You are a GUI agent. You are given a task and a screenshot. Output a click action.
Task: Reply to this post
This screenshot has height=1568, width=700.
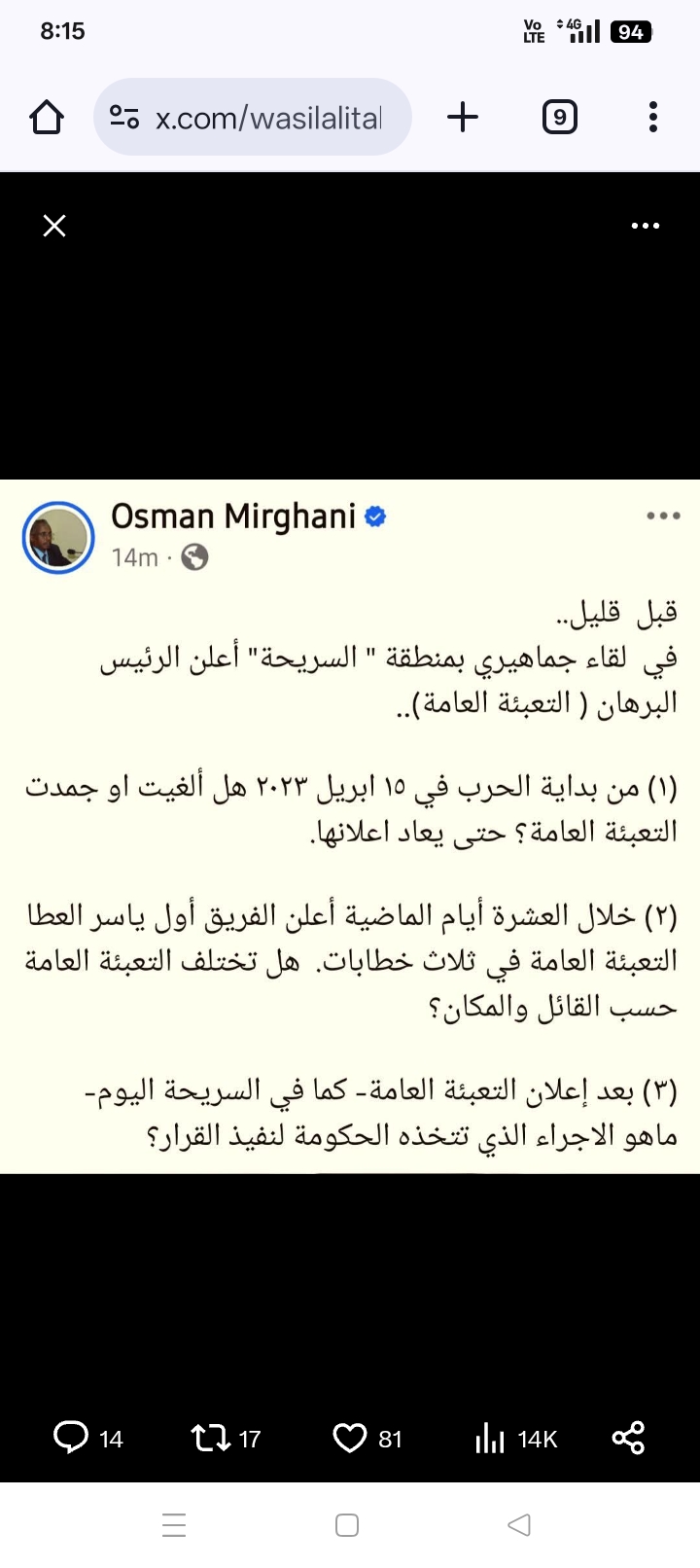pyautogui.click(x=71, y=1438)
